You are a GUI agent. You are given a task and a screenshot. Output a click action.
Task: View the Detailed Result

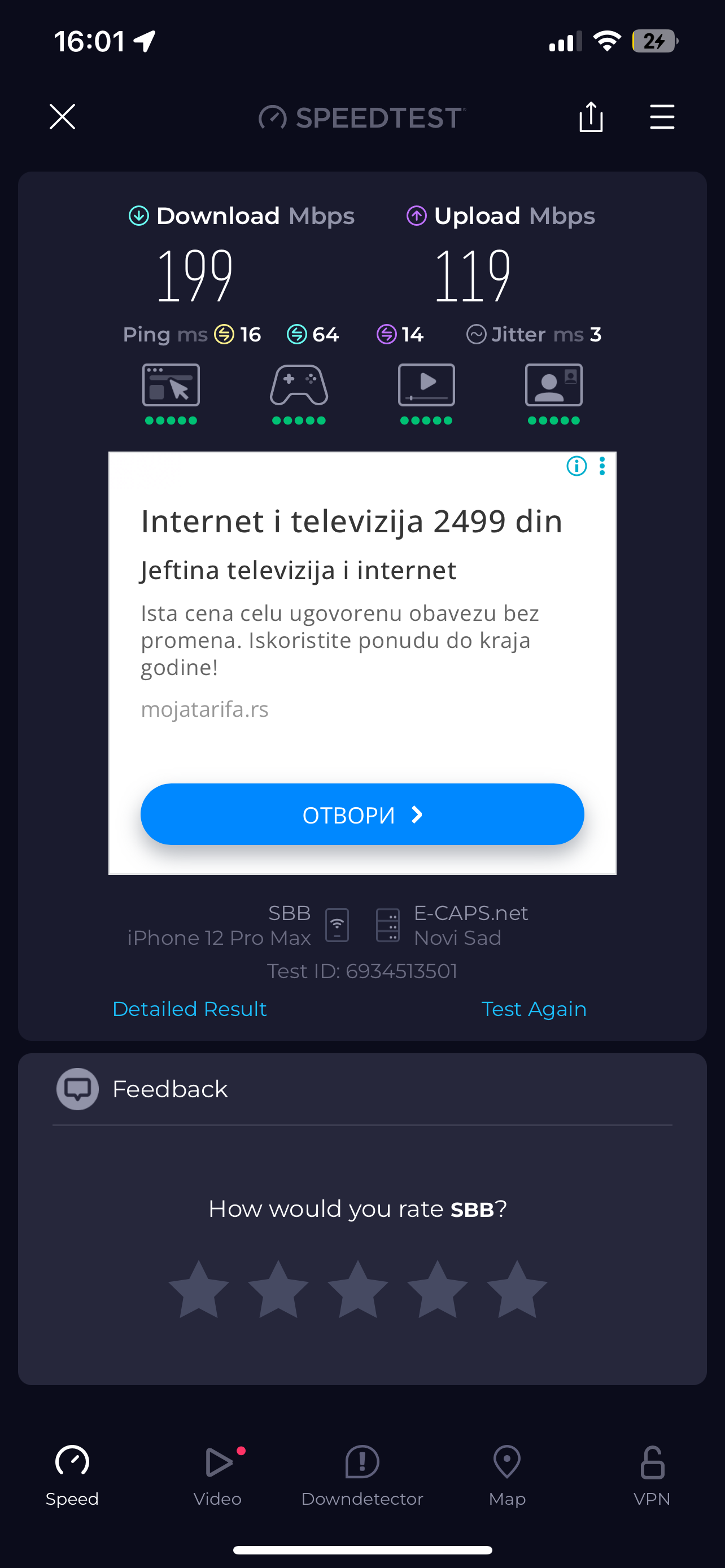coord(189,1009)
